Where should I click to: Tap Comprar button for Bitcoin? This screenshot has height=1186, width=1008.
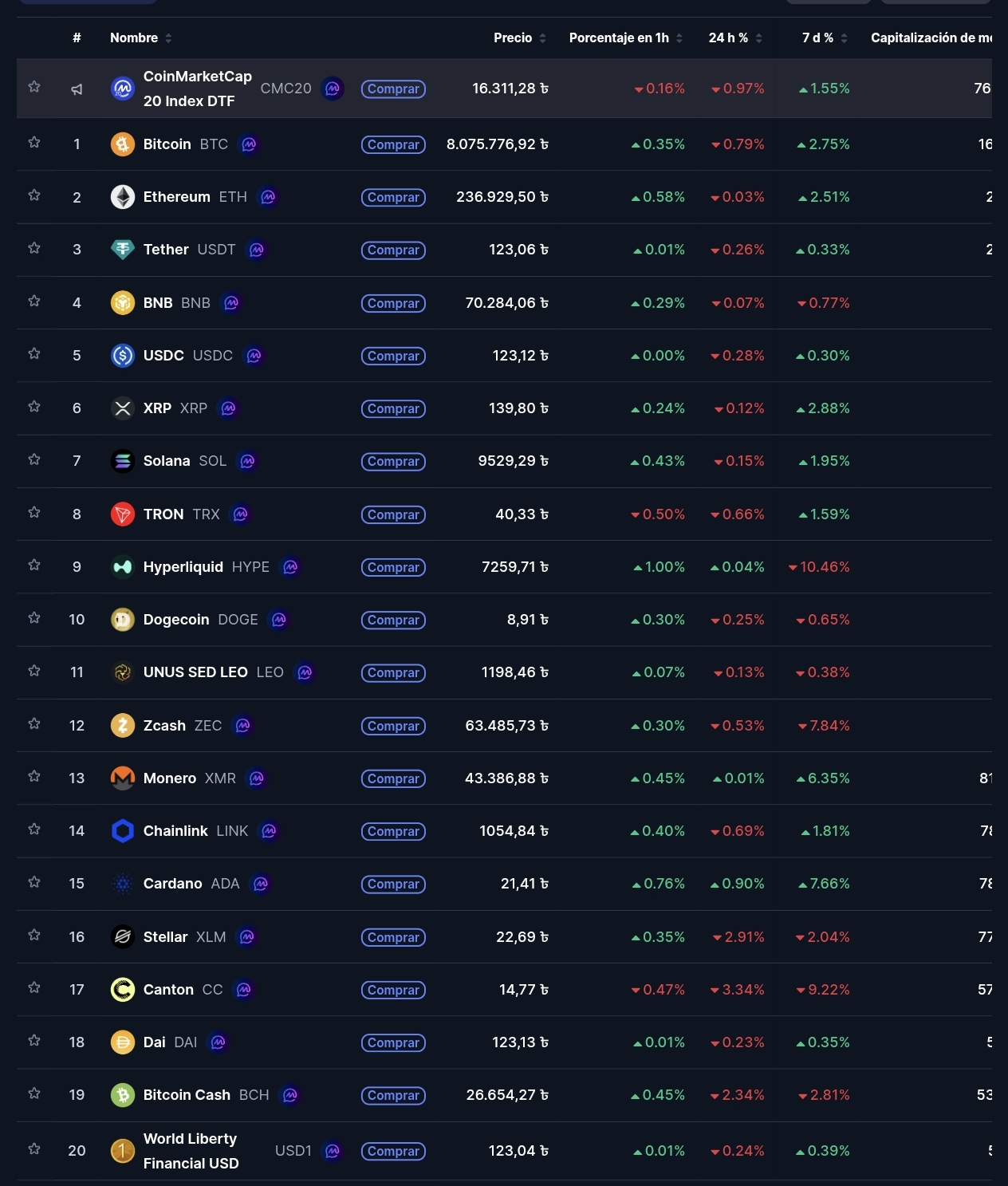tap(393, 144)
